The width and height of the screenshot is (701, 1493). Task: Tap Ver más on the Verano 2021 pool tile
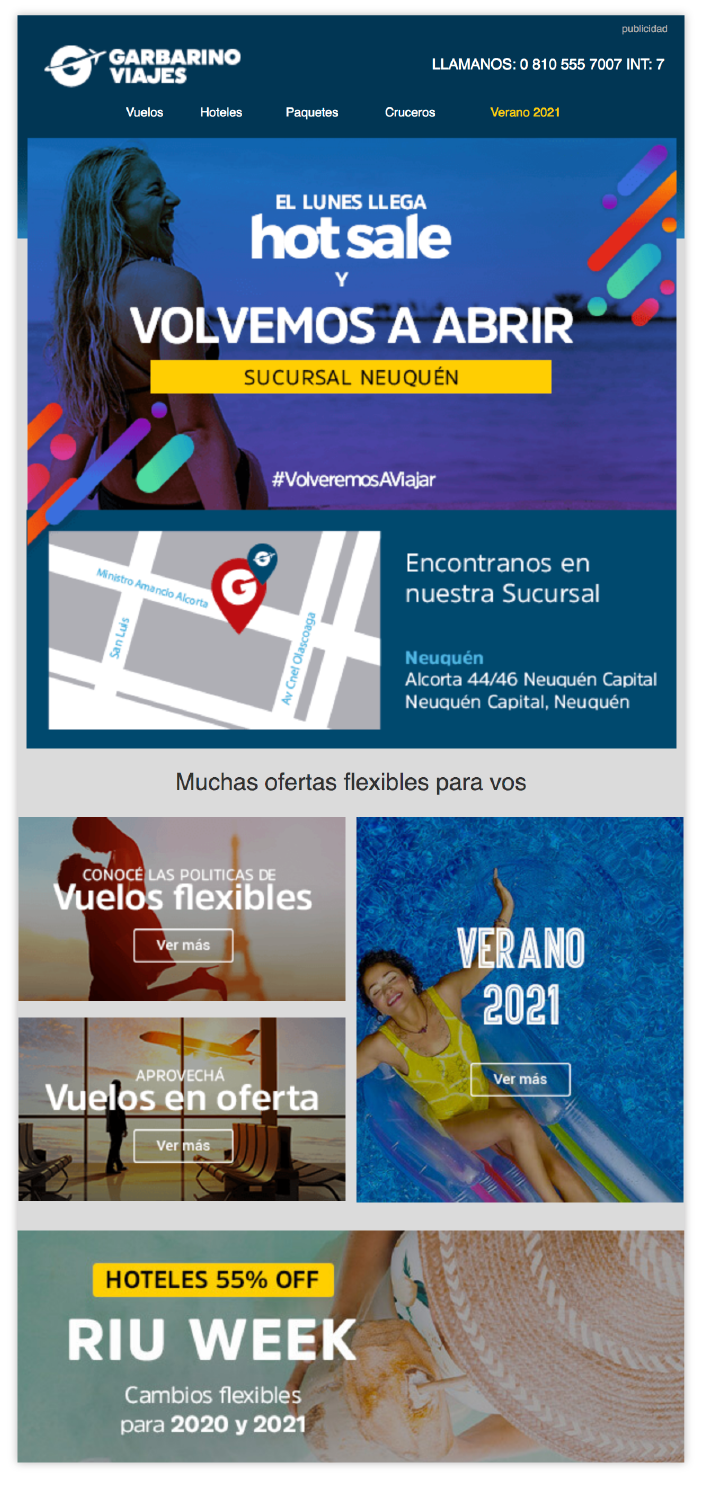[520, 1079]
